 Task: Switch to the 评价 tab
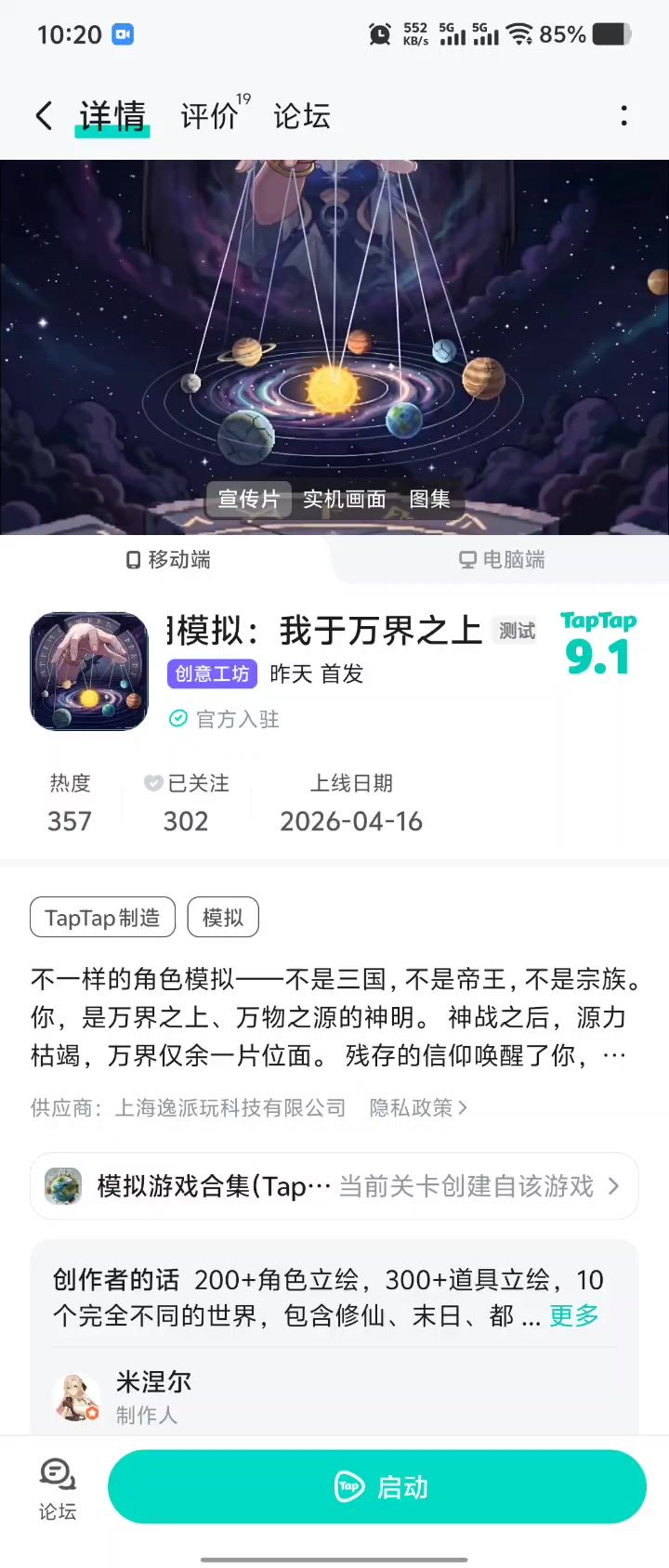[x=211, y=116]
